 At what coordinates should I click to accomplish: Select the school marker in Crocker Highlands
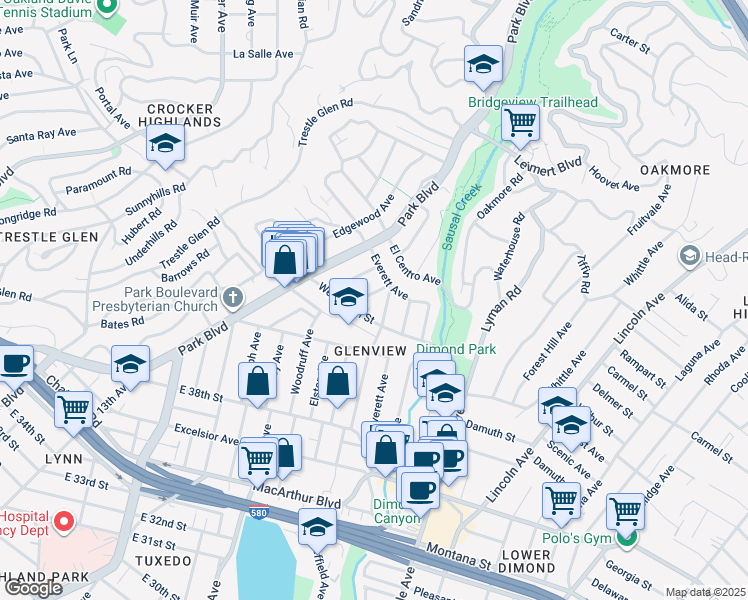(x=165, y=144)
